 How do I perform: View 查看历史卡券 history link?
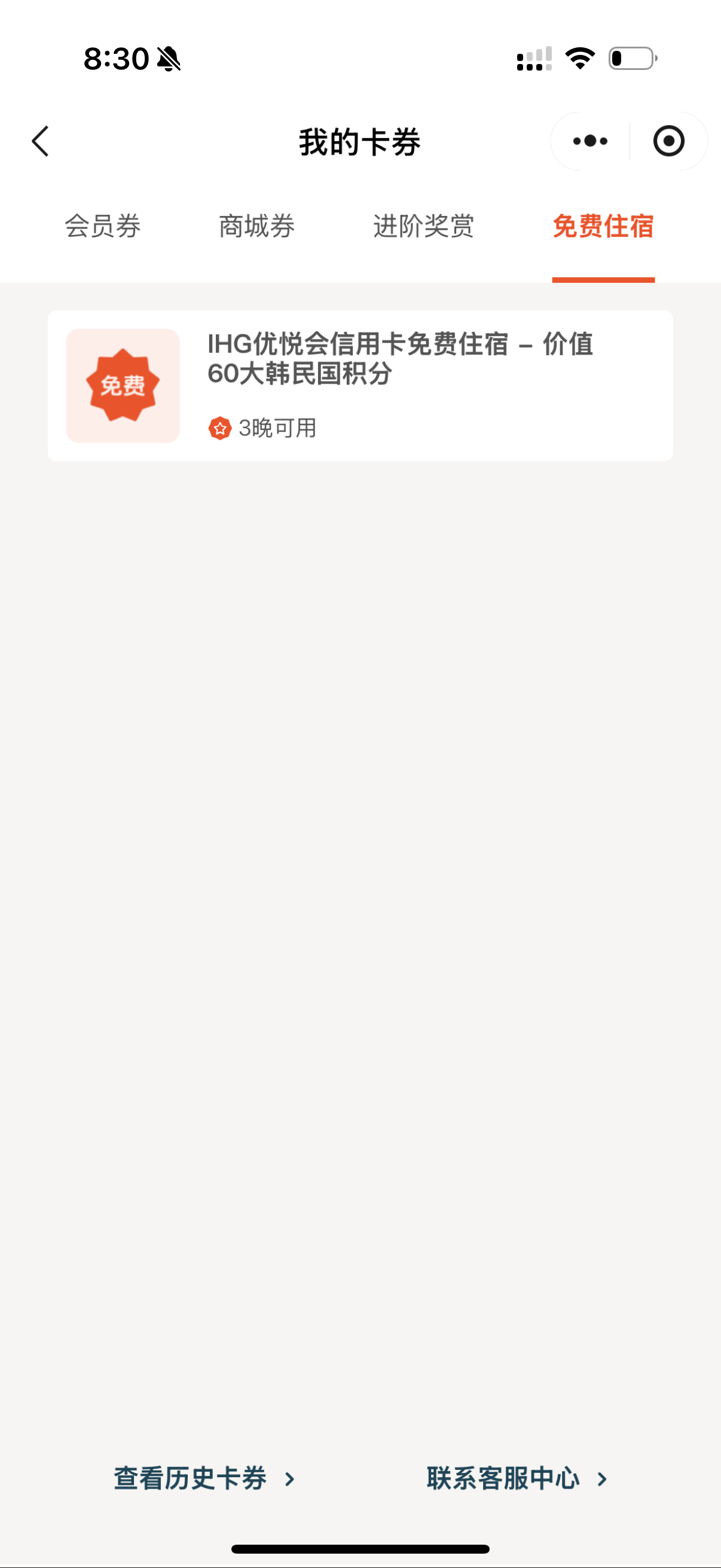coord(204,1478)
